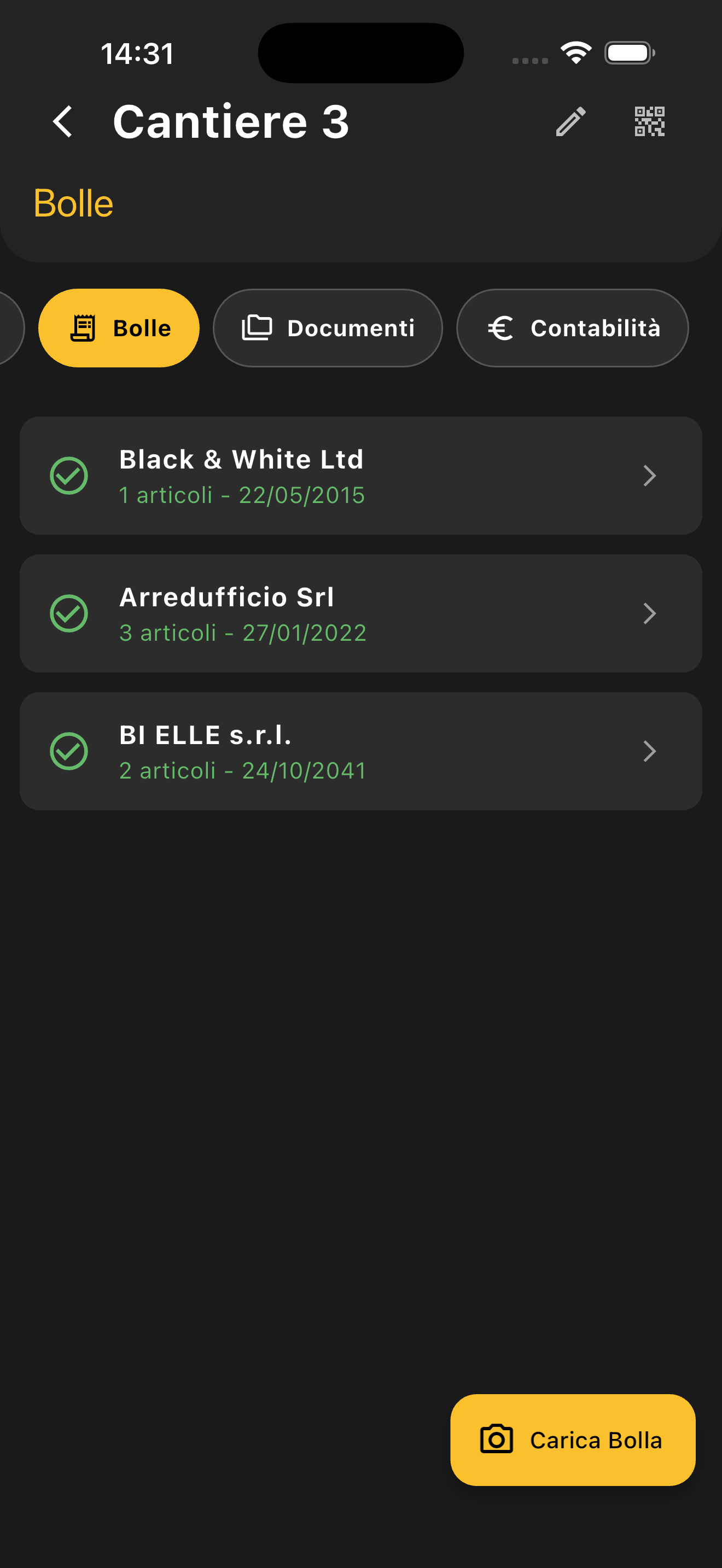The height and width of the screenshot is (1568, 722).
Task: Toggle the green checkmark for Black & White Ltd
Action: [71, 476]
